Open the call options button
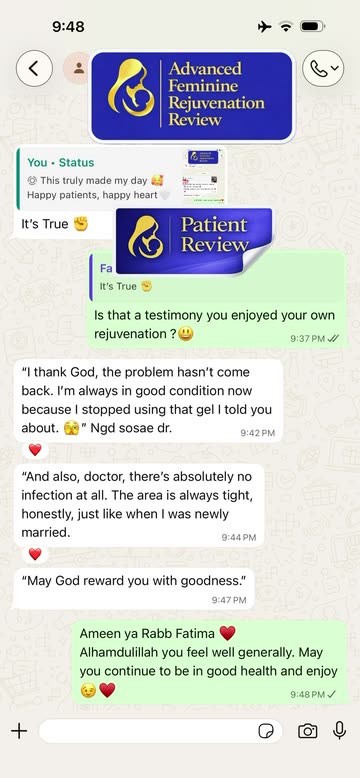The height and width of the screenshot is (778, 360). click(323, 68)
